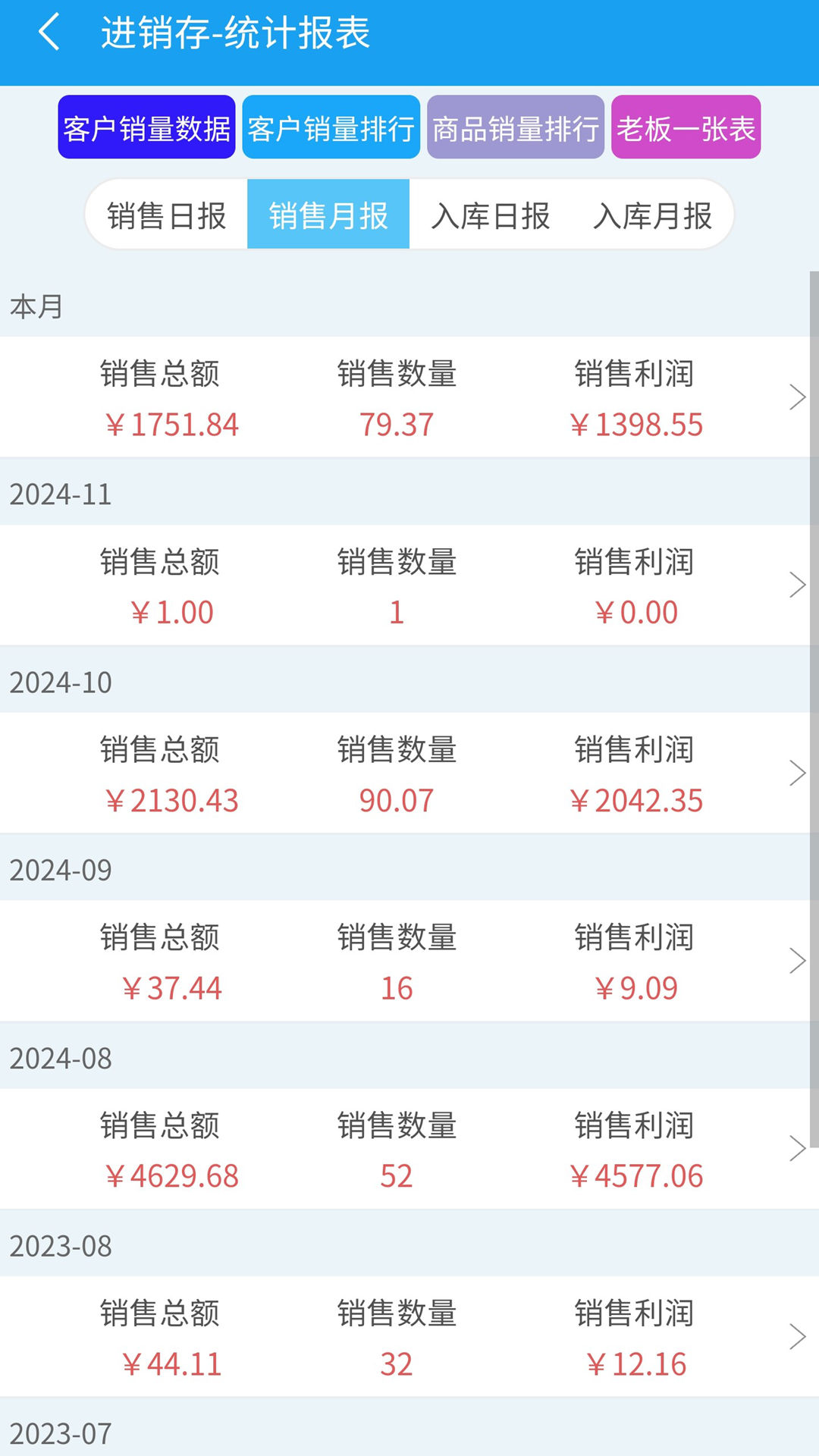Tap the back arrow in title bar
This screenshot has width=819, height=1456.
click(50, 34)
